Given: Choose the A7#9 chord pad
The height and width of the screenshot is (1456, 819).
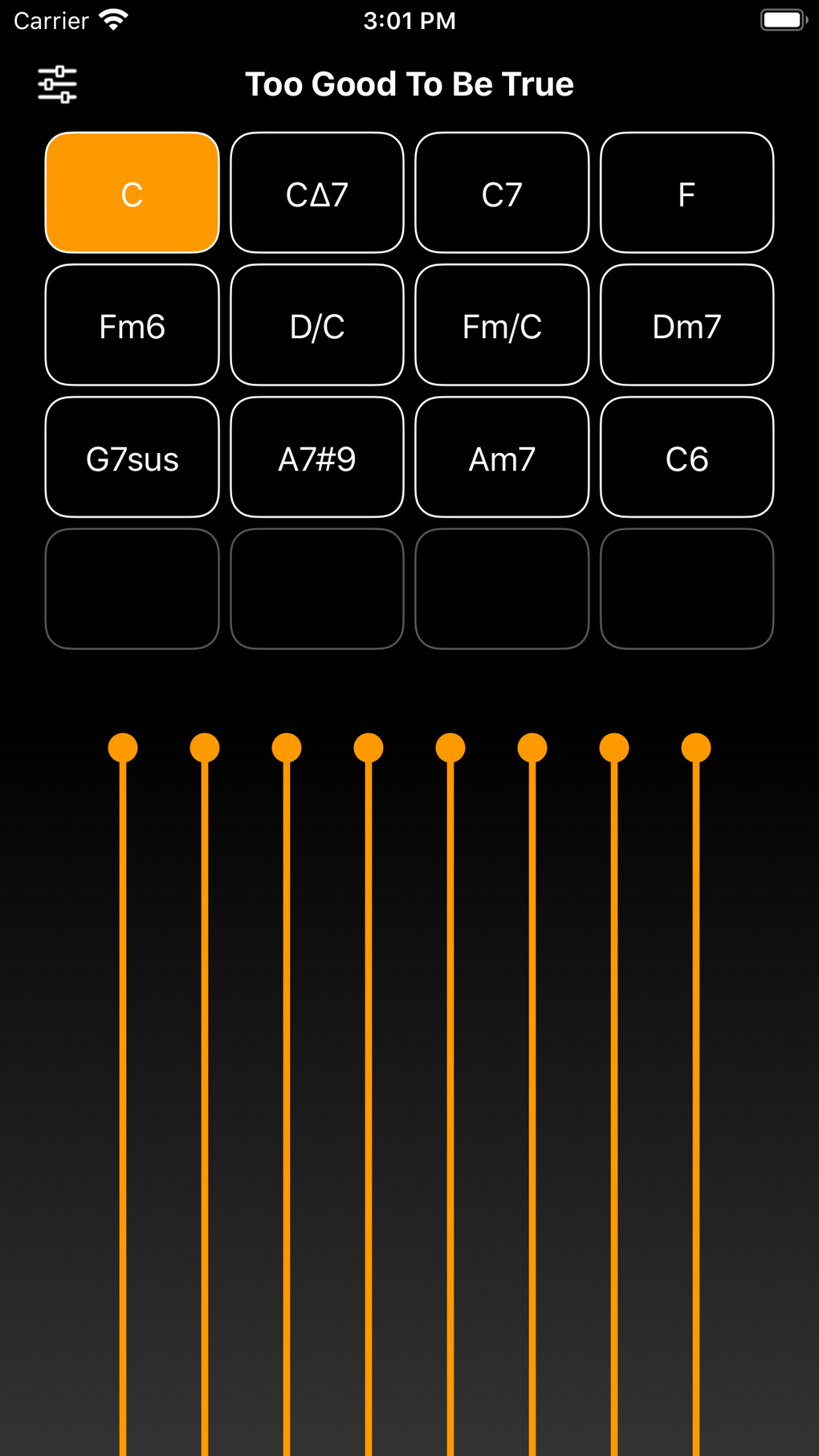Looking at the screenshot, I should [x=317, y=458].
